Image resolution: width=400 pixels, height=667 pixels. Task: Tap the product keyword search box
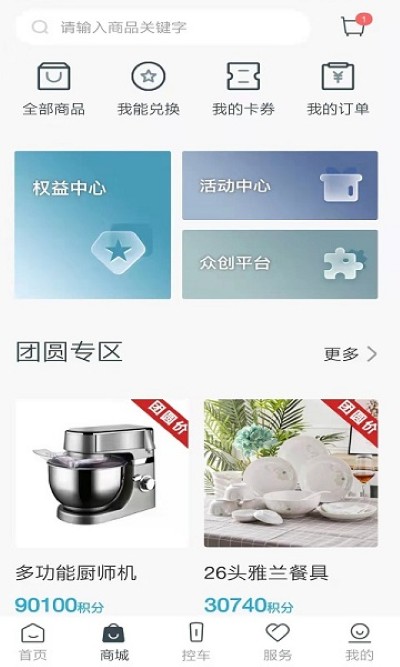[163, 28]
